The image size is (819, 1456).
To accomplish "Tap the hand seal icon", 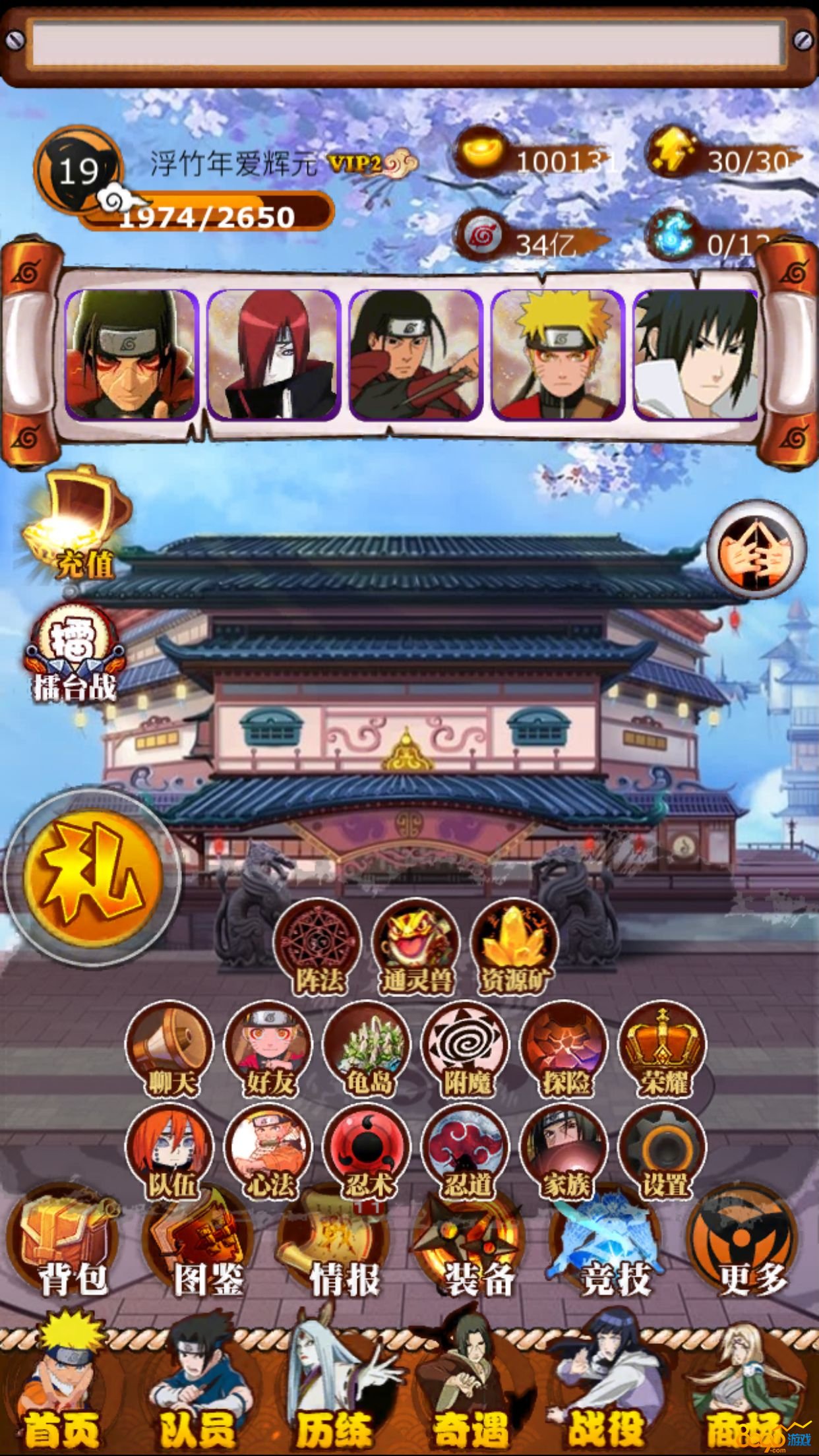I will tap(756, 550).
